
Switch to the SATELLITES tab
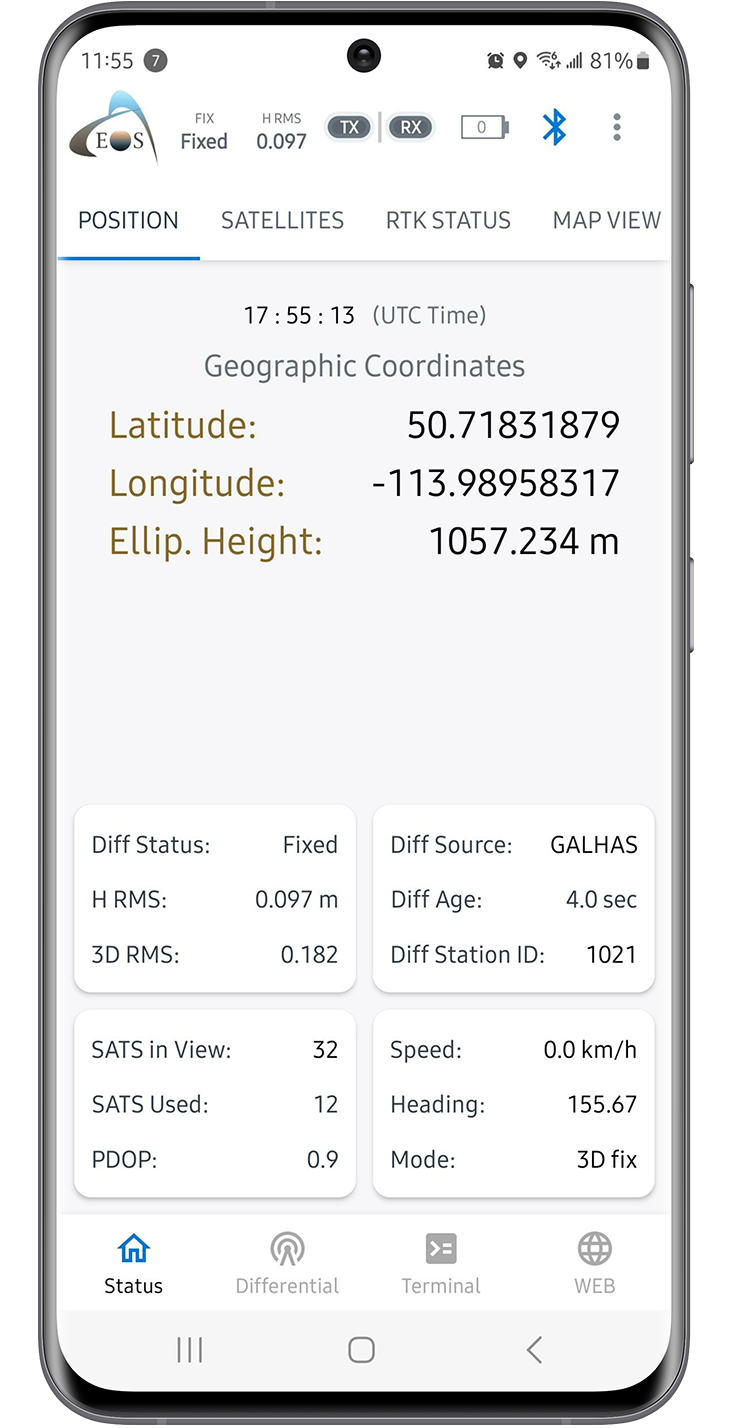[x=282, y=221]
